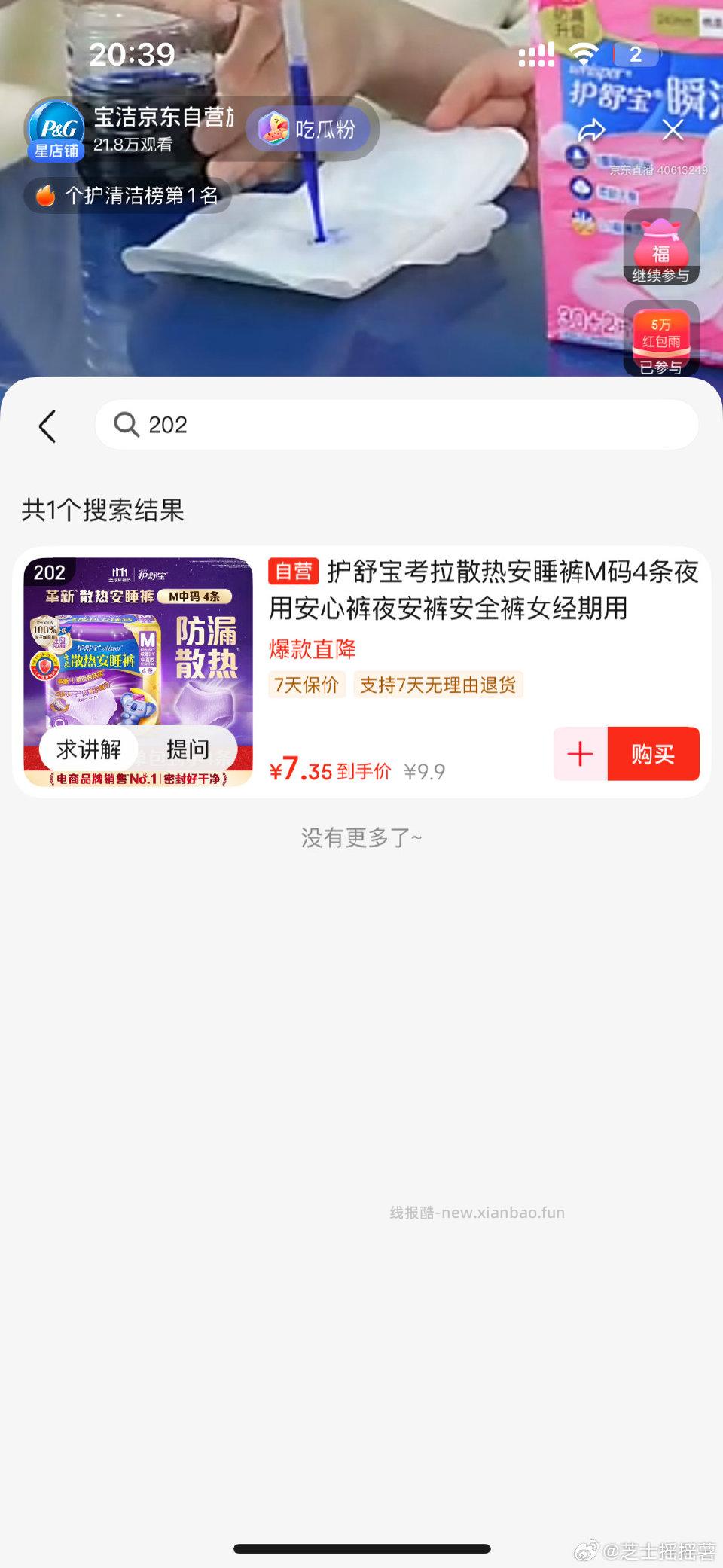Tap the back arrow above the search bar
The image size is (723, 1568).
(x=47, y=424)
